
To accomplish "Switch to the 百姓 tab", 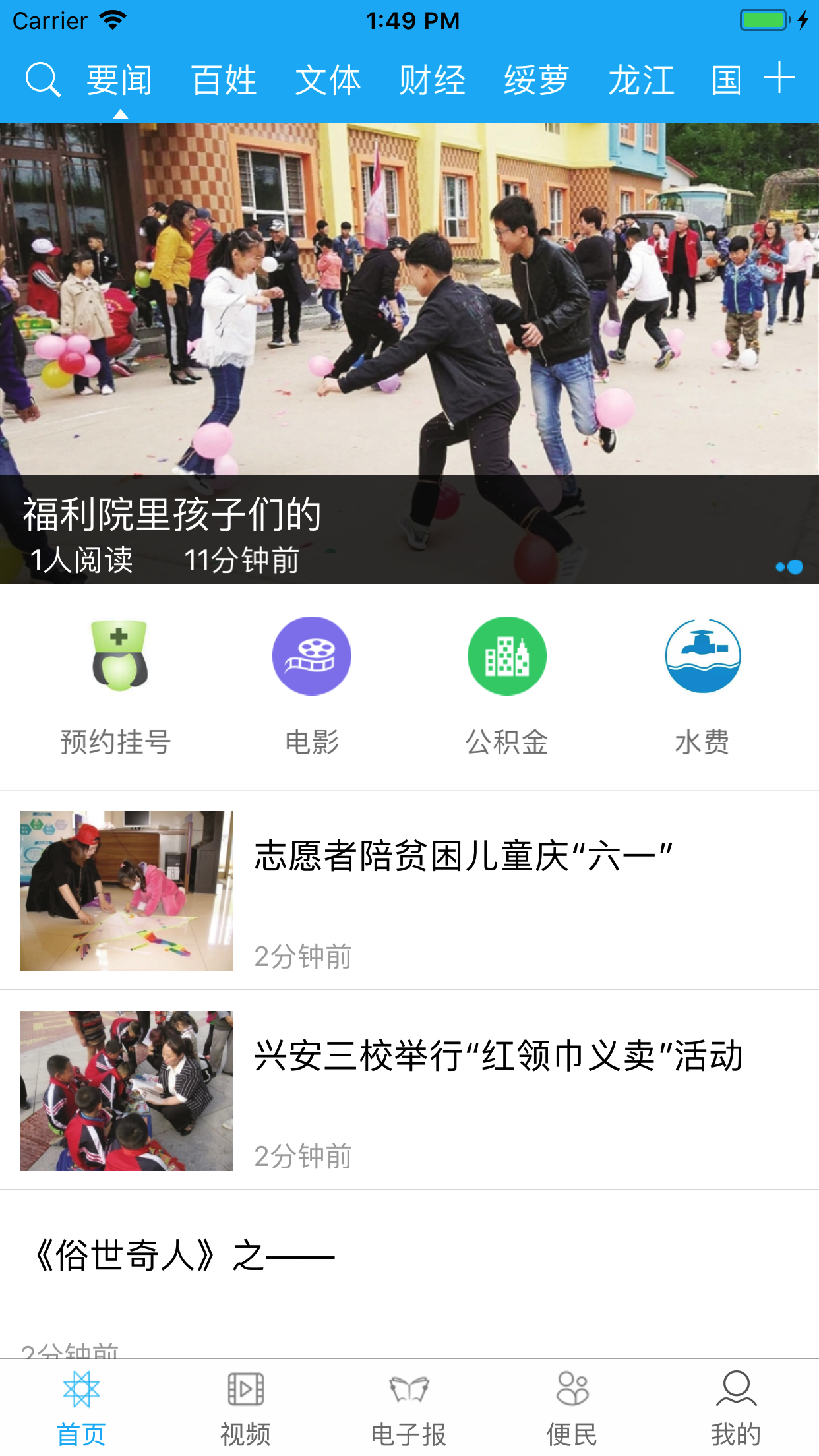I will [x=224, y=80].
